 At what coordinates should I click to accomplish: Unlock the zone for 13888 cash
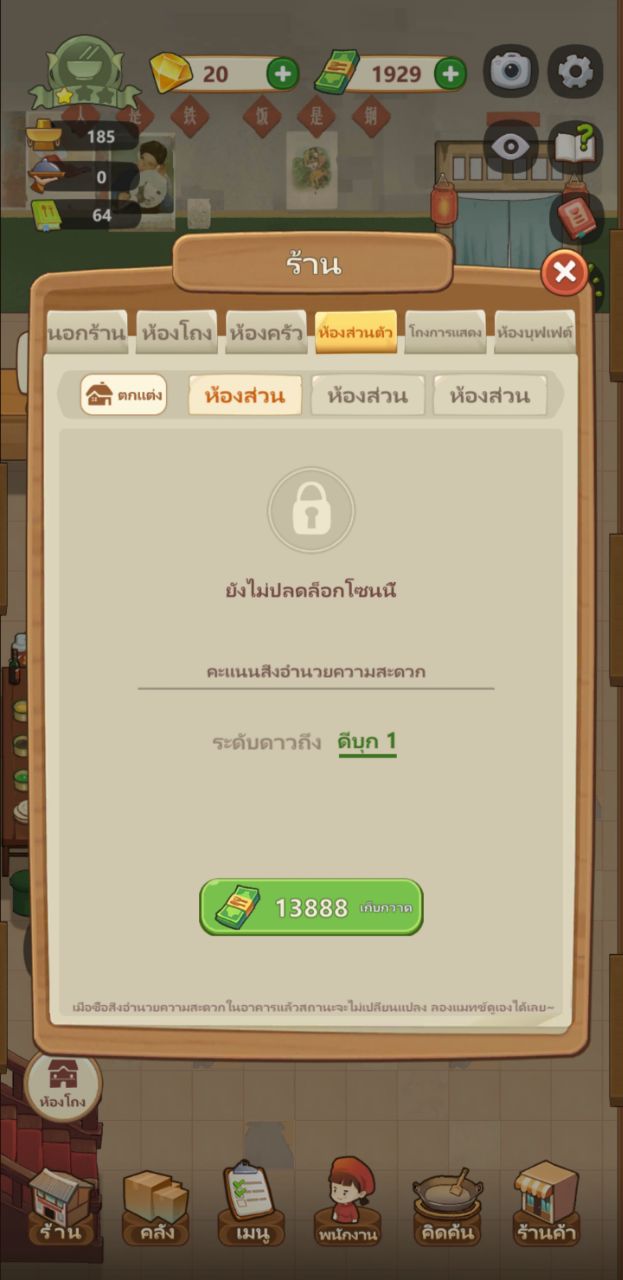pos(311,907)
